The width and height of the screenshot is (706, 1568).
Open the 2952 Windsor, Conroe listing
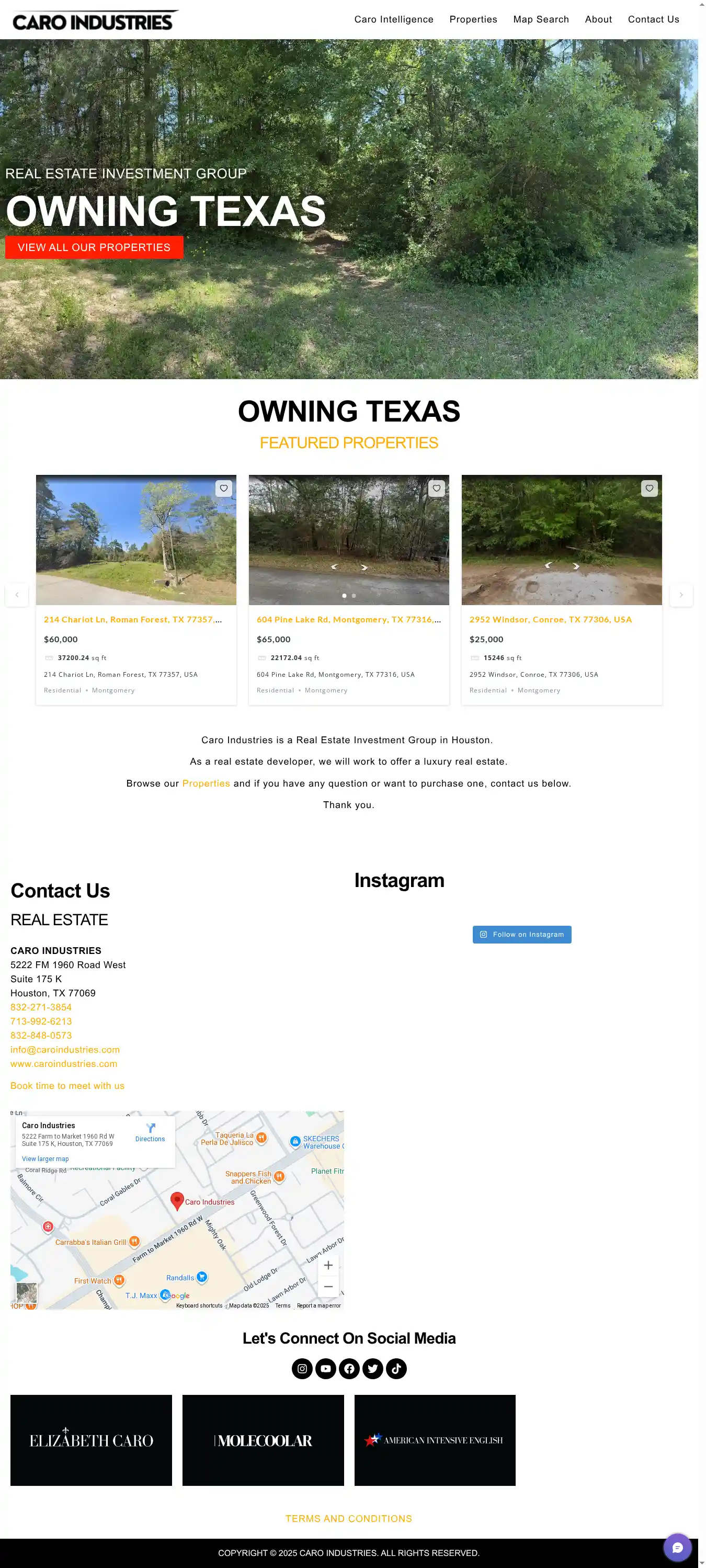550,619
